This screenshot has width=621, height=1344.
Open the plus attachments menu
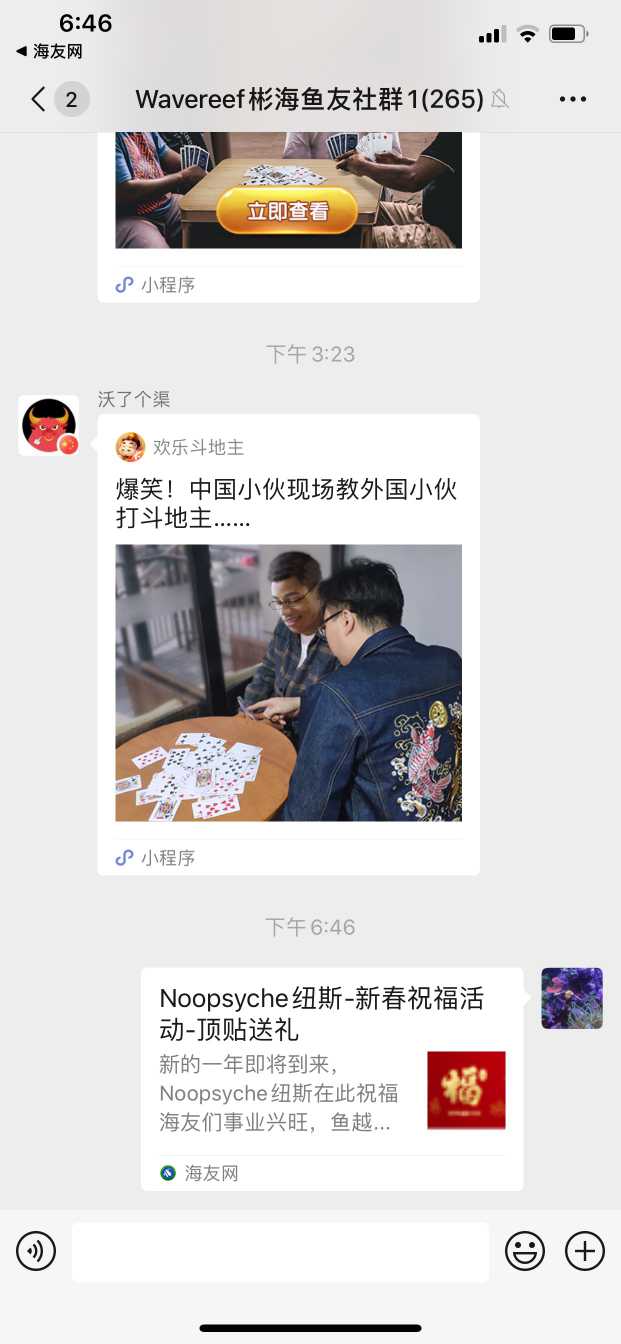[585, 1251]
